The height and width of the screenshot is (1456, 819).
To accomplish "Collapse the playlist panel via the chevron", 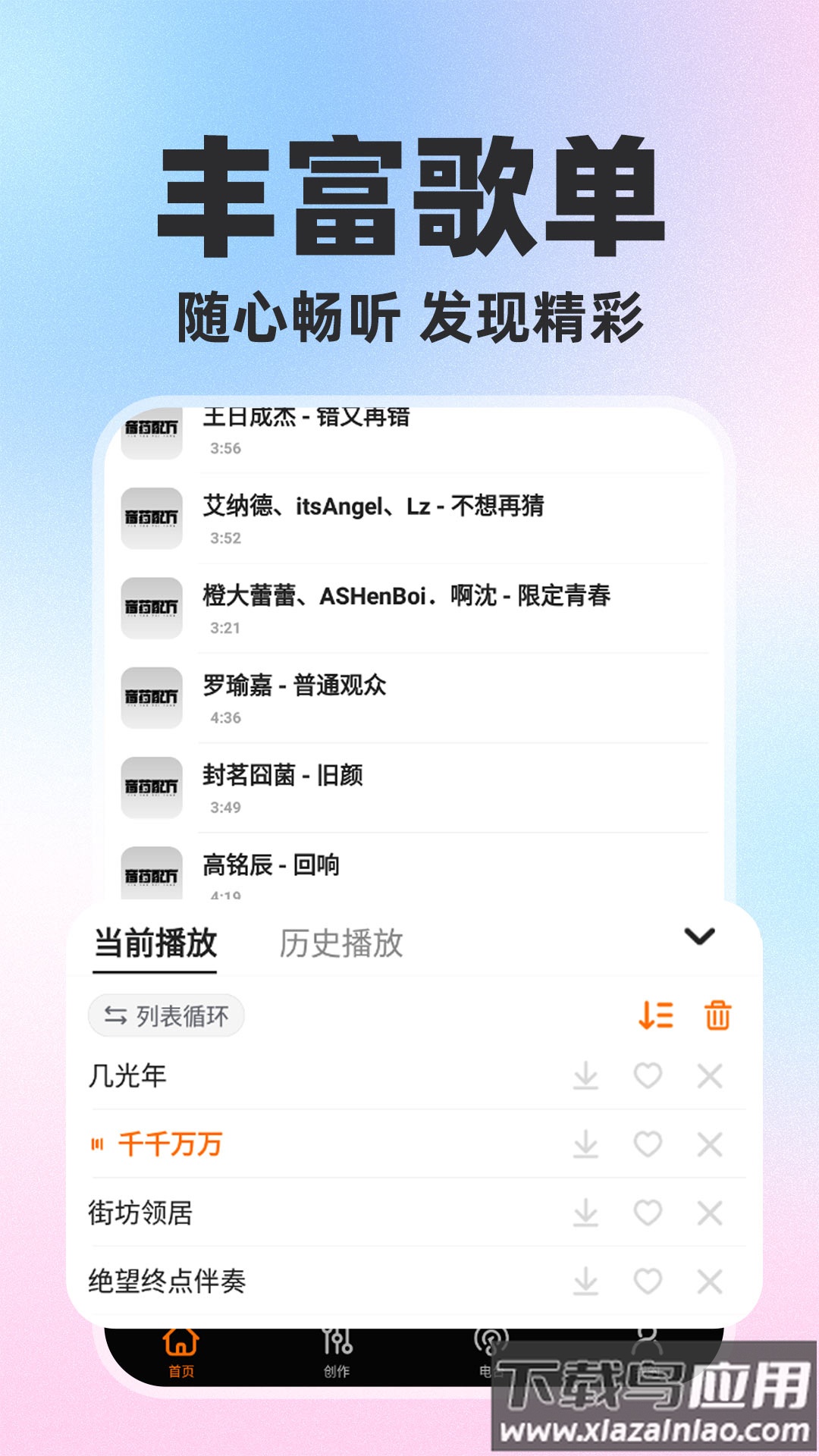I will [x=699, y=938].
